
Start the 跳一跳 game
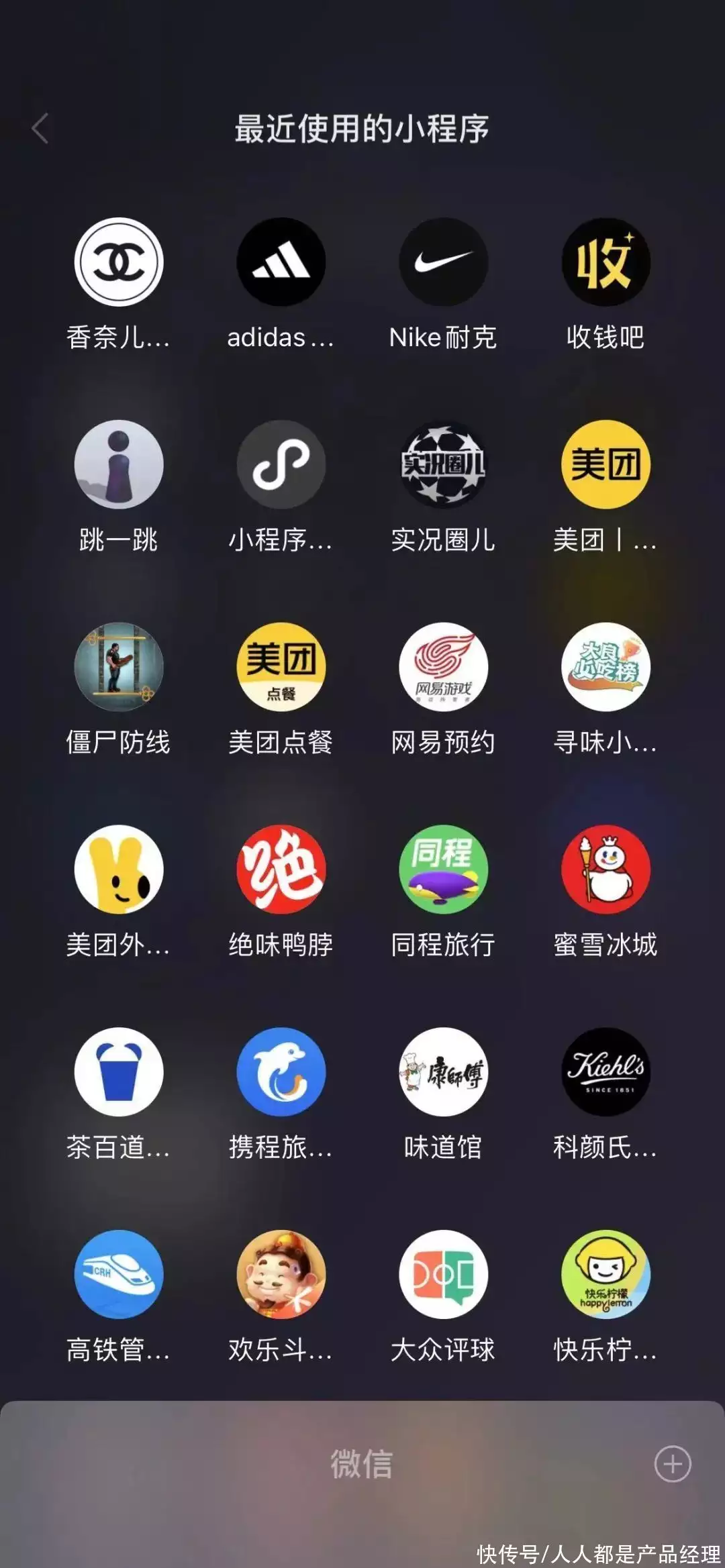119,464
